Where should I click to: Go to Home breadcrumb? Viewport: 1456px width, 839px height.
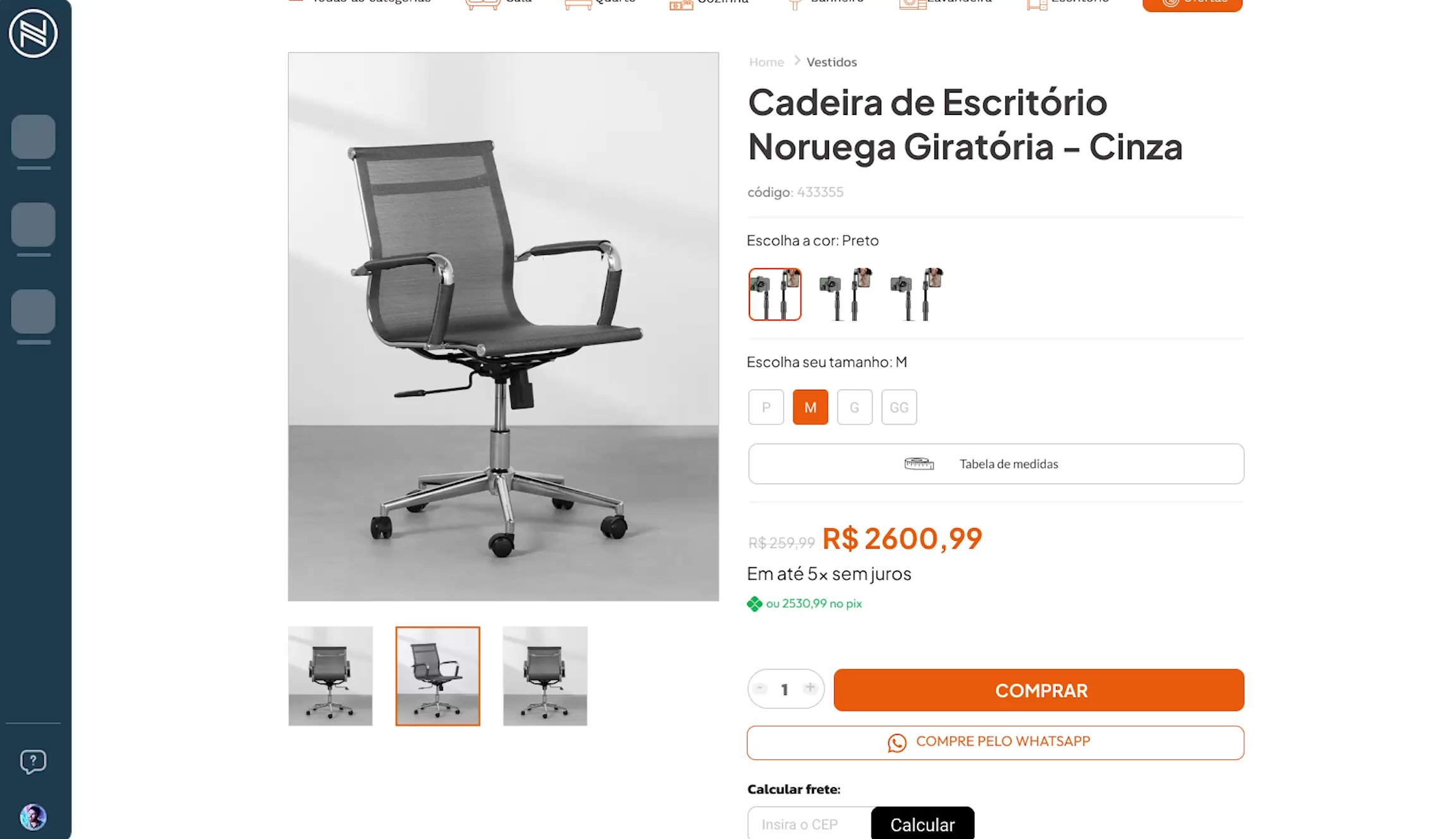(x=766, y=62)
